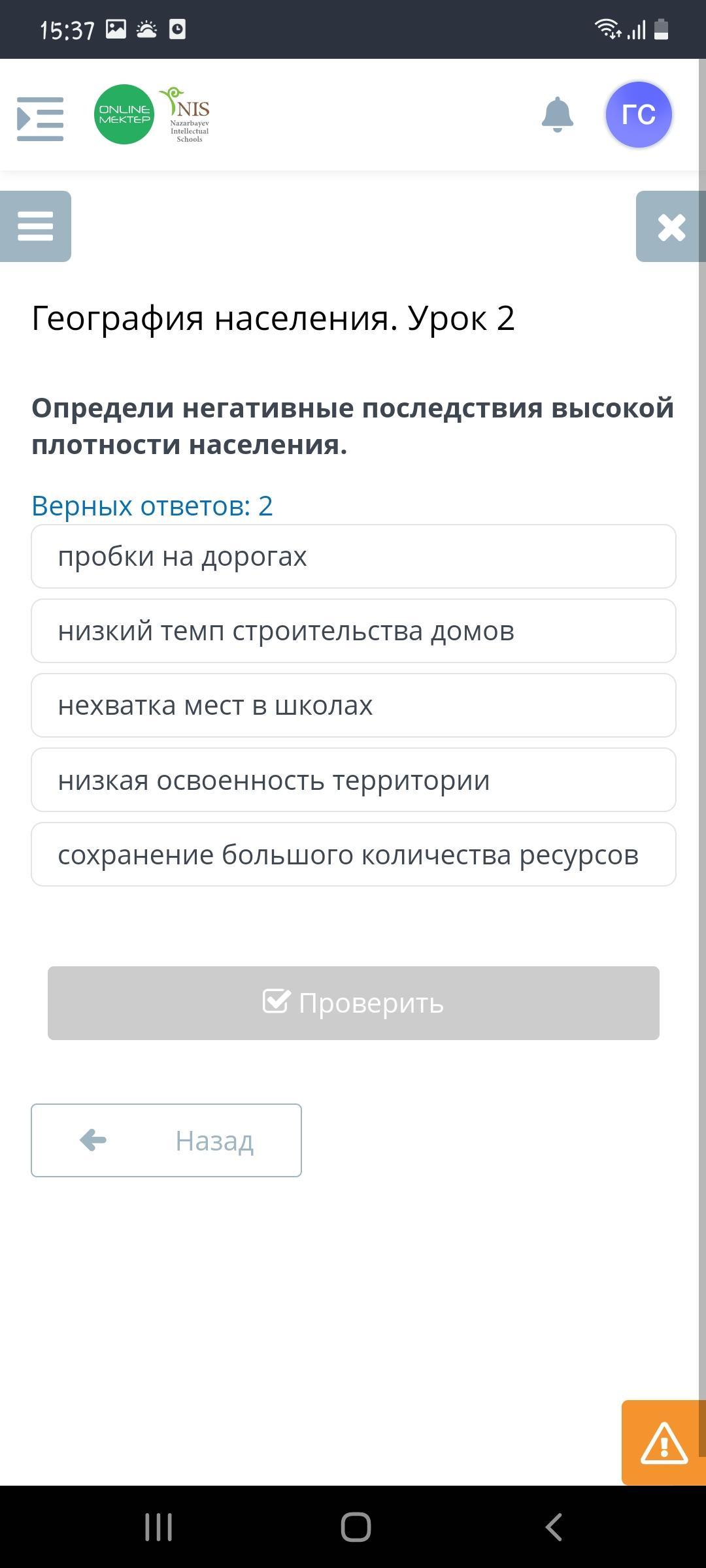Tap the system home button
The height and width of the screenshot is (1568, 706).
(356, 1527)
